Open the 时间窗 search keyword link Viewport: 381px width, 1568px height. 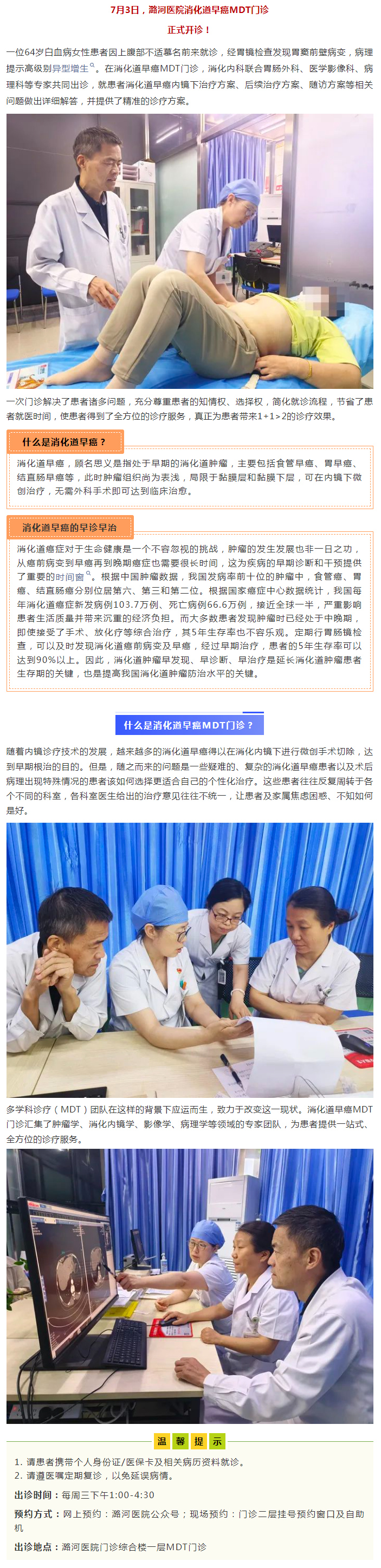pyautogui.click(x=70, y=576)
